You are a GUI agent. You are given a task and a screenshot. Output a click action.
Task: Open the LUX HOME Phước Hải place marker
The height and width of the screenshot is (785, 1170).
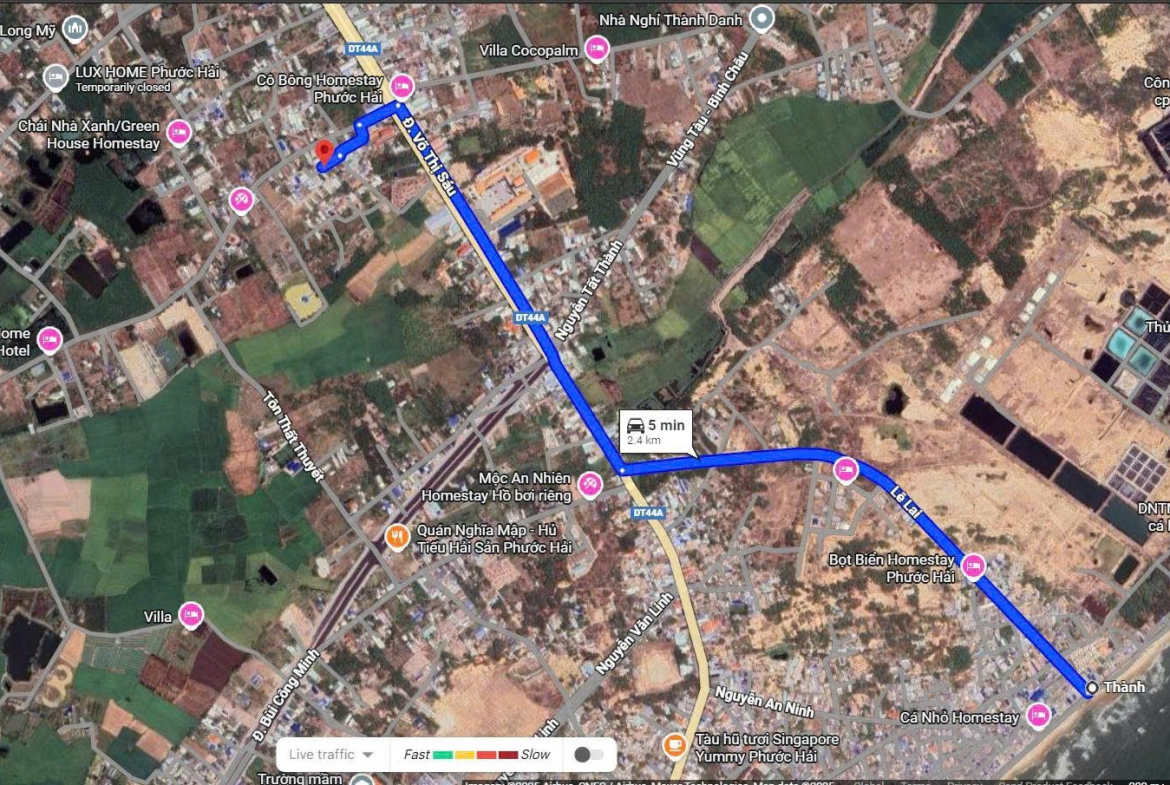click(57, 75)
